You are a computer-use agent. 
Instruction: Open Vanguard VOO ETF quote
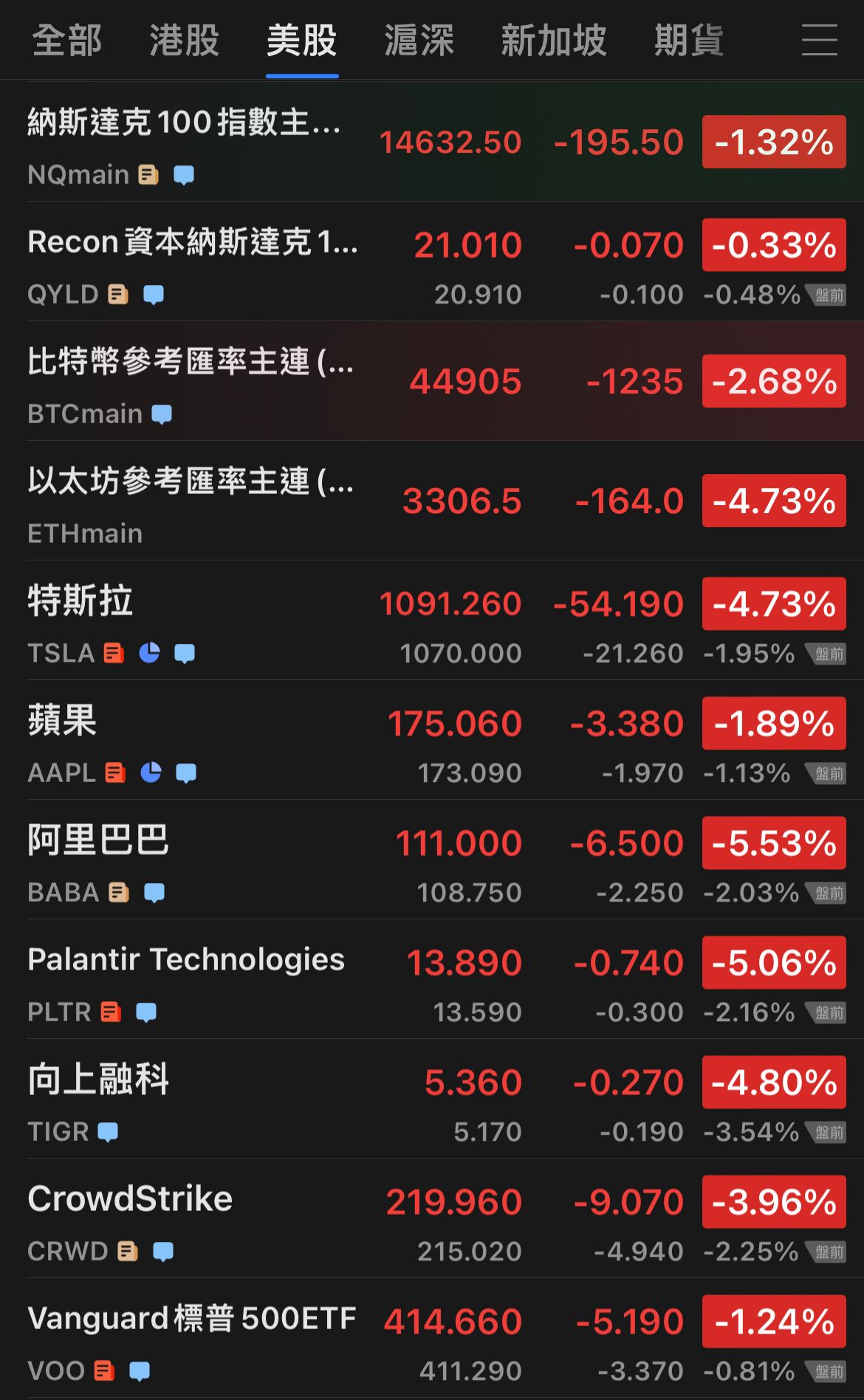(x=432, y=1338)
